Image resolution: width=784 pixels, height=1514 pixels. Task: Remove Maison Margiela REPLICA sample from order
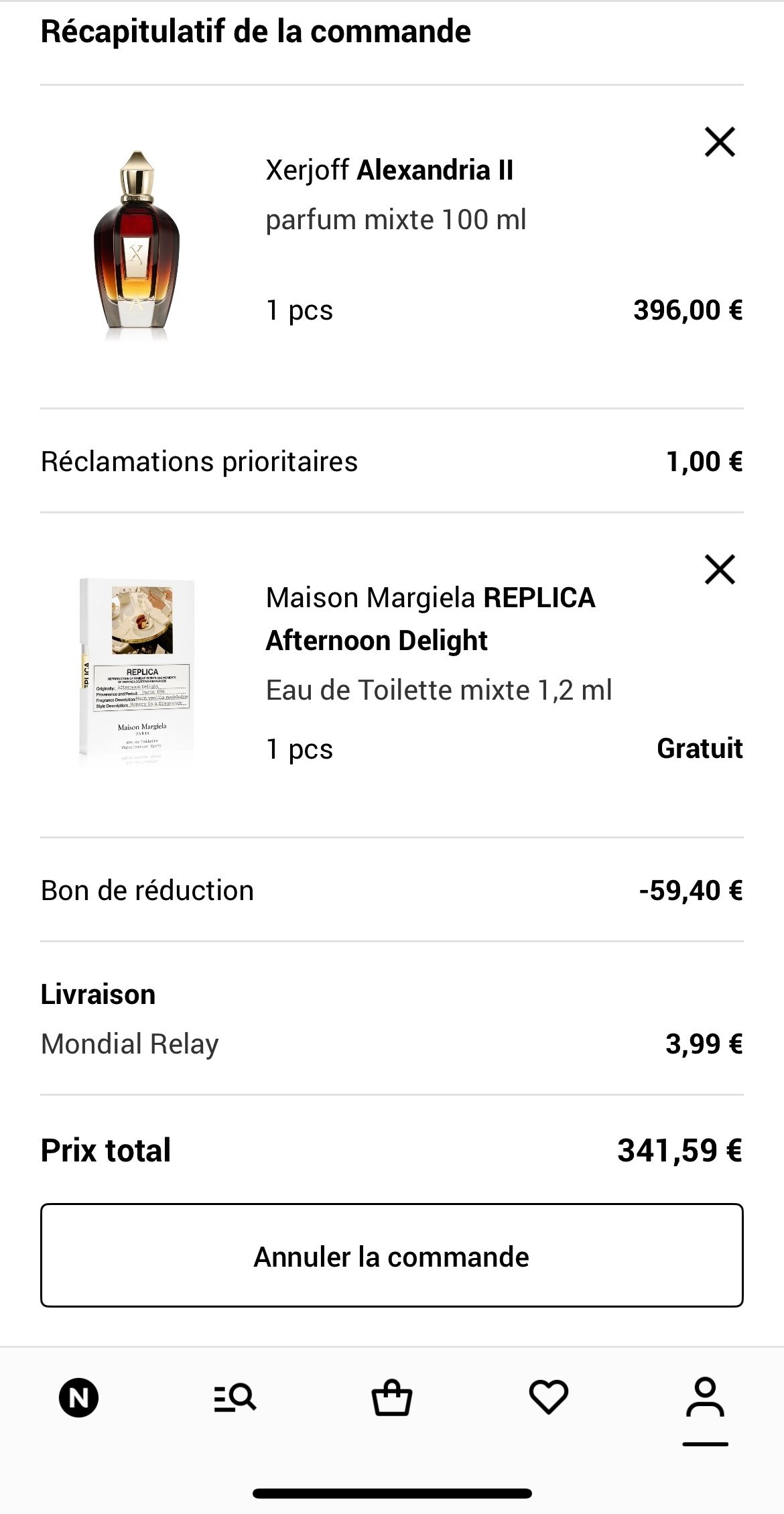click(720, 570)
